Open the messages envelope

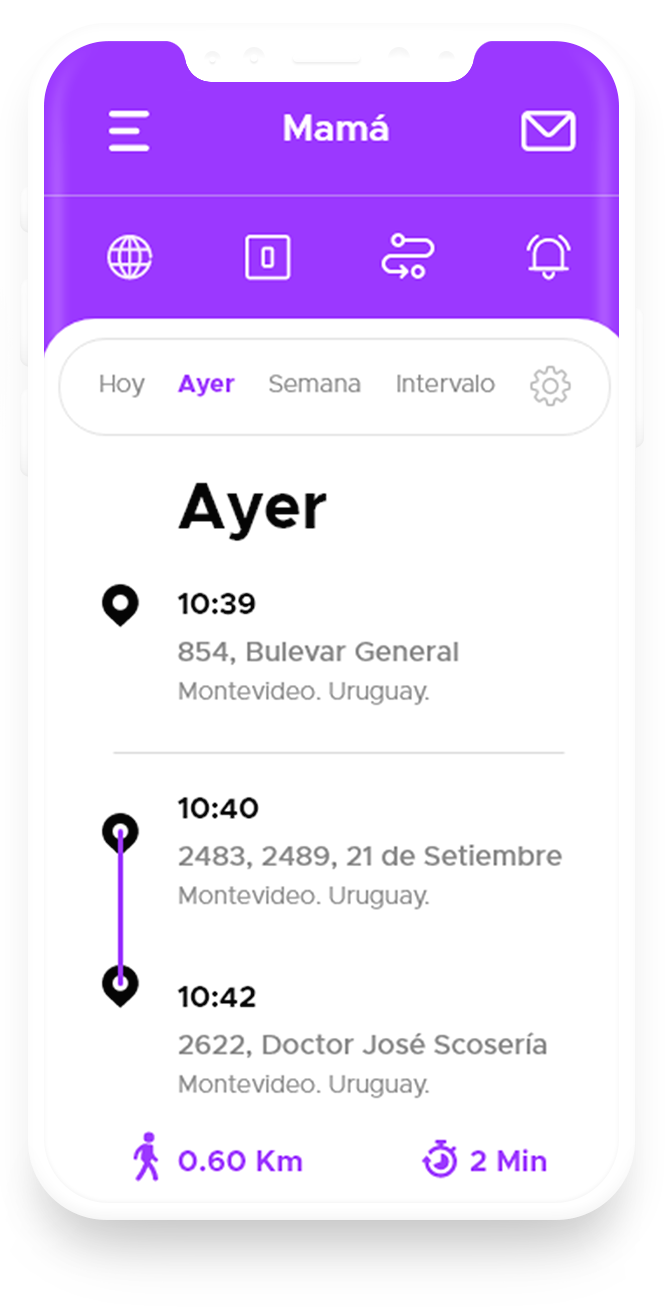coord(548,131)
